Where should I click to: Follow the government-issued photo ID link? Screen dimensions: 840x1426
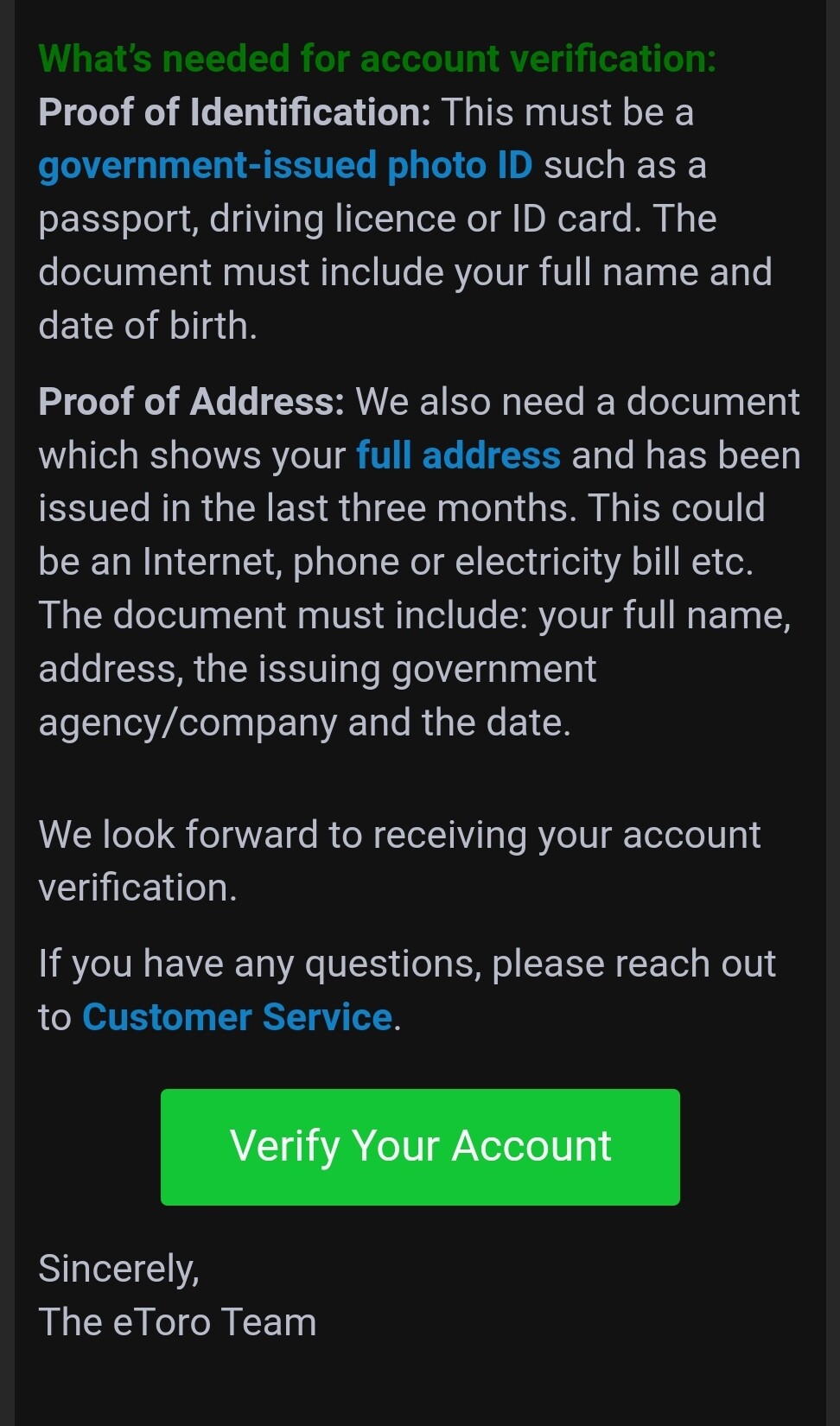[x=285, y=165]
